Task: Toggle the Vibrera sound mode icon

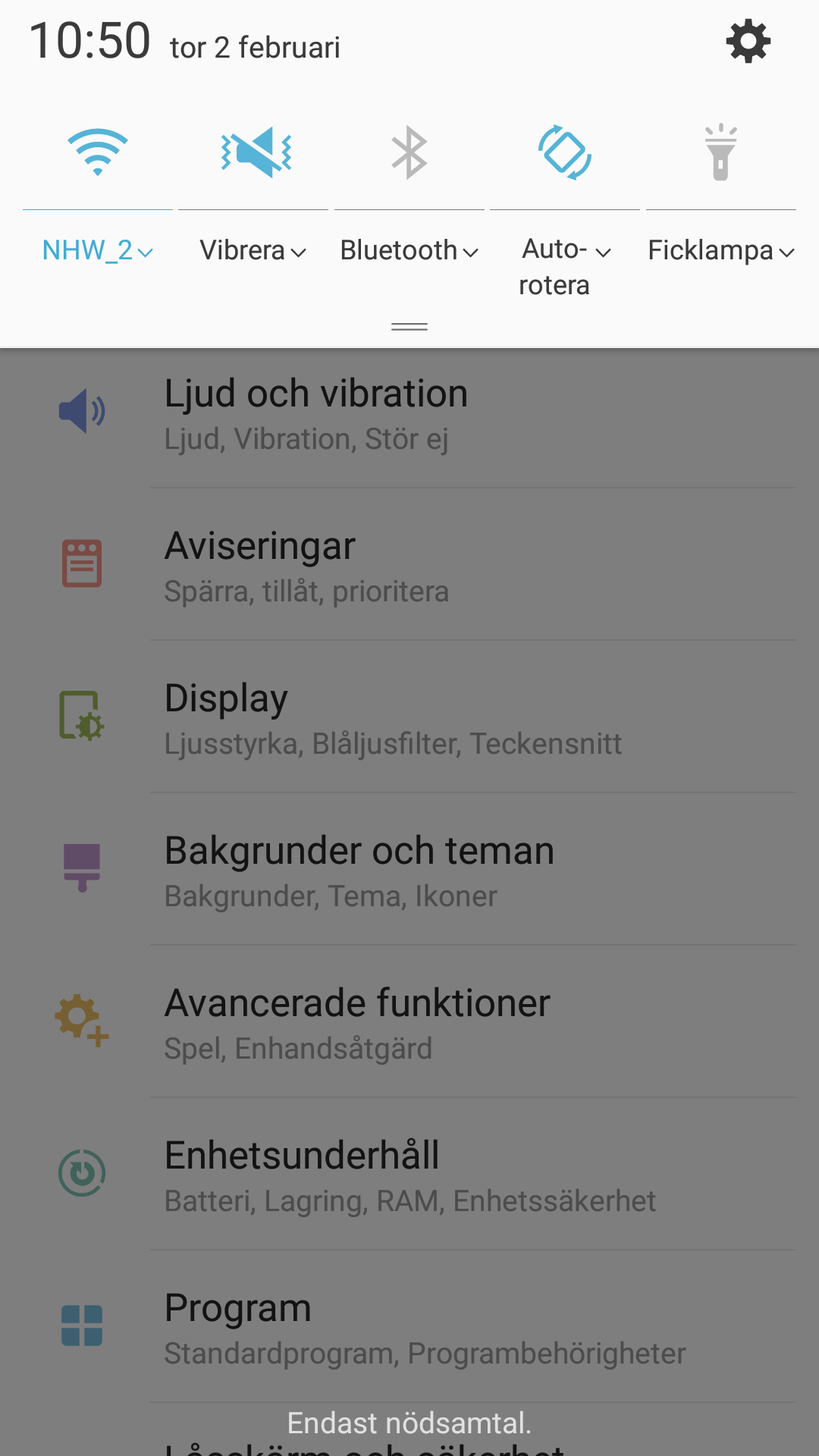Action: coord(254,152)
